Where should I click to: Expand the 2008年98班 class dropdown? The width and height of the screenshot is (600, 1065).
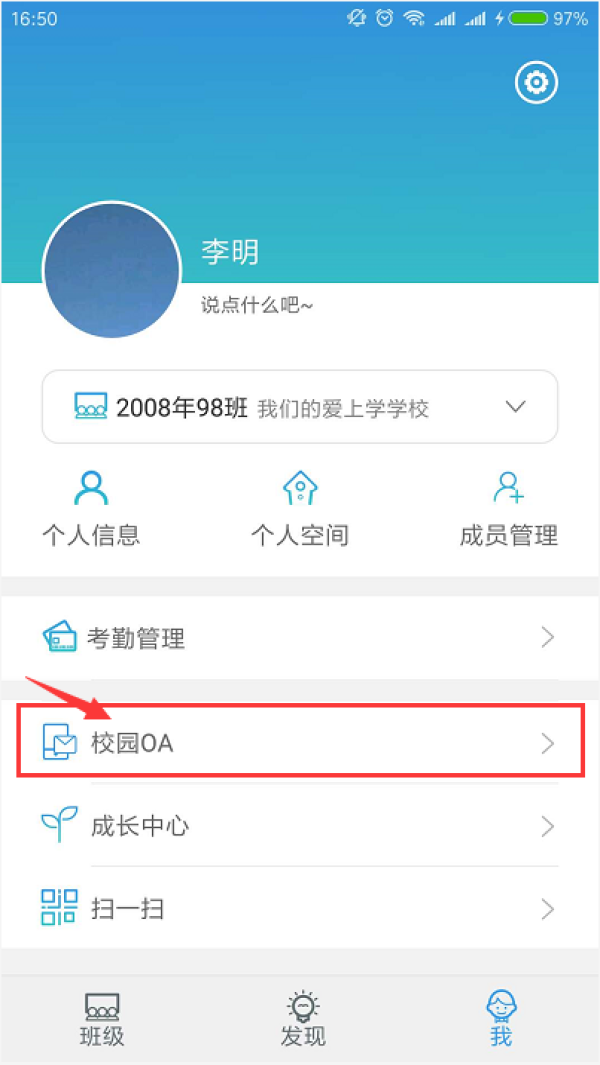[x=515, y=407]
